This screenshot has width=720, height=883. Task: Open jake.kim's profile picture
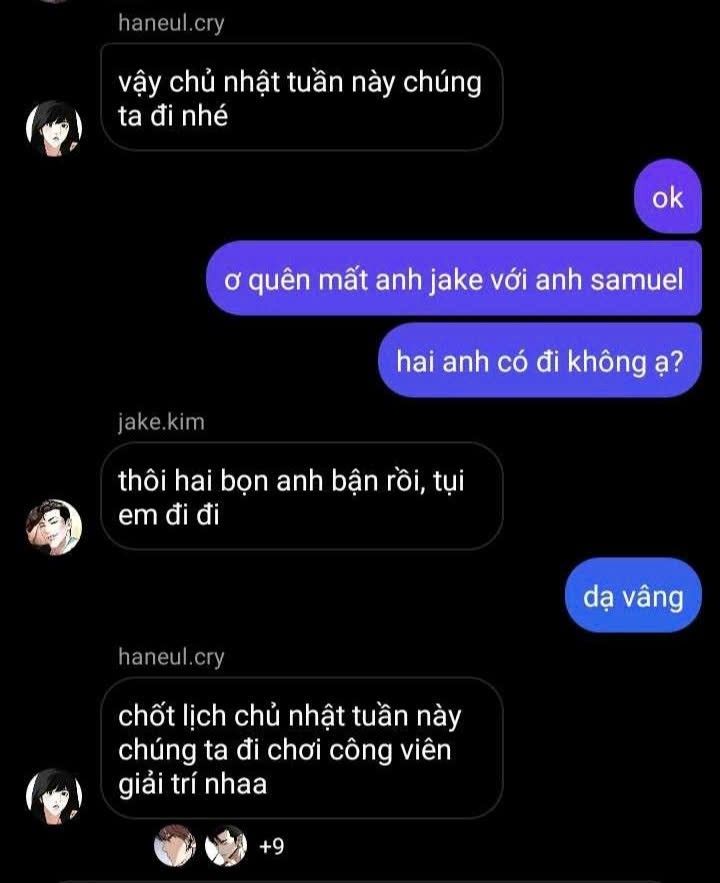click(x=53, y=526)
